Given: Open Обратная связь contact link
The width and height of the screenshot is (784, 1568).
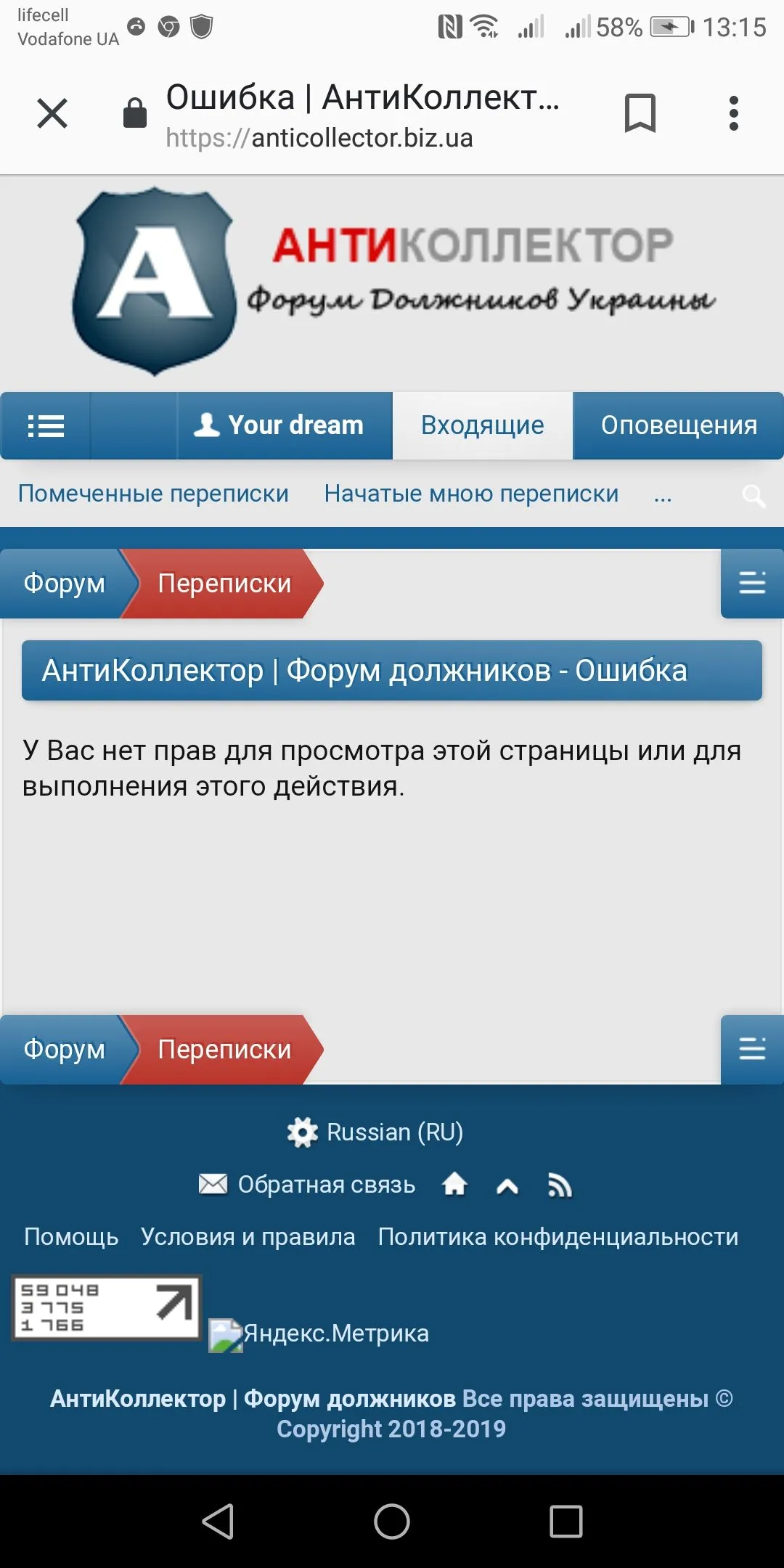Looking at the screenshot, I should click(x=308, y=1185).
